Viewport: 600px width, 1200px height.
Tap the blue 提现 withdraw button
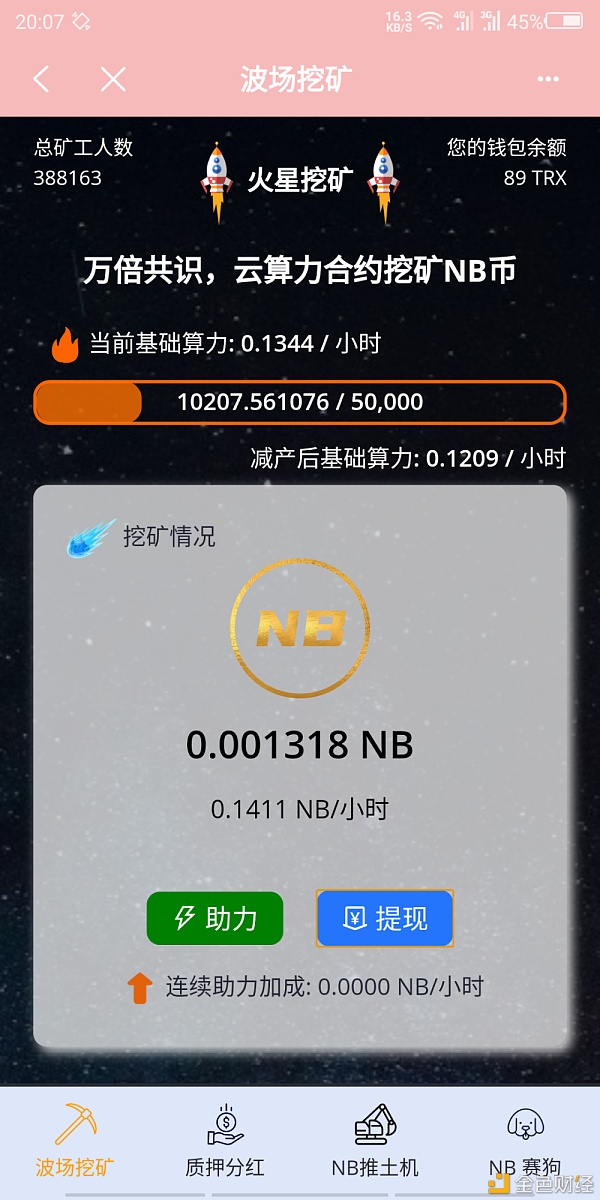coord(385,918)
